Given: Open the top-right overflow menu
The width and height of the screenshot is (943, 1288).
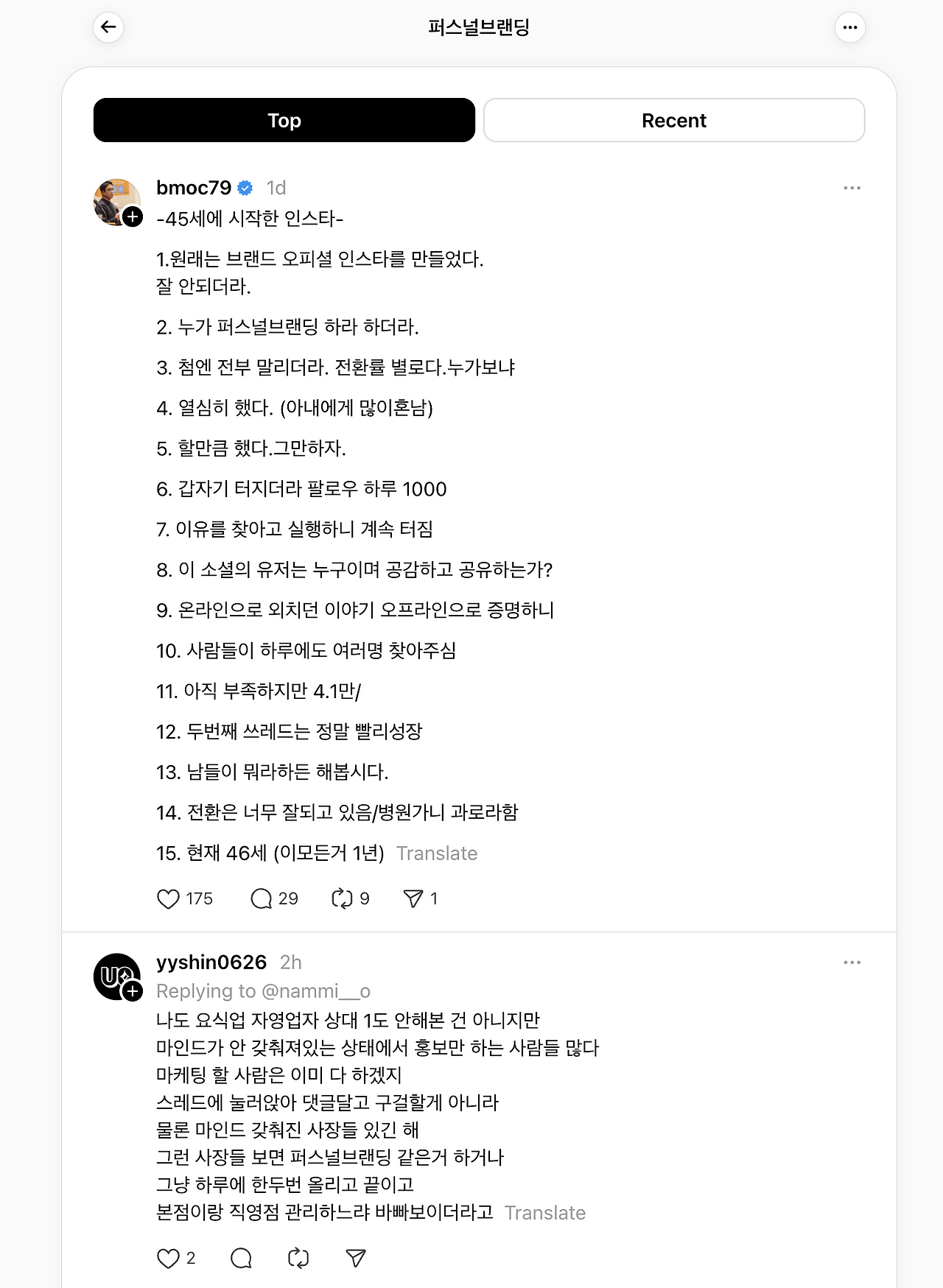Looking at the screenshot, I should pyautogui.click(x=849, y=27).
